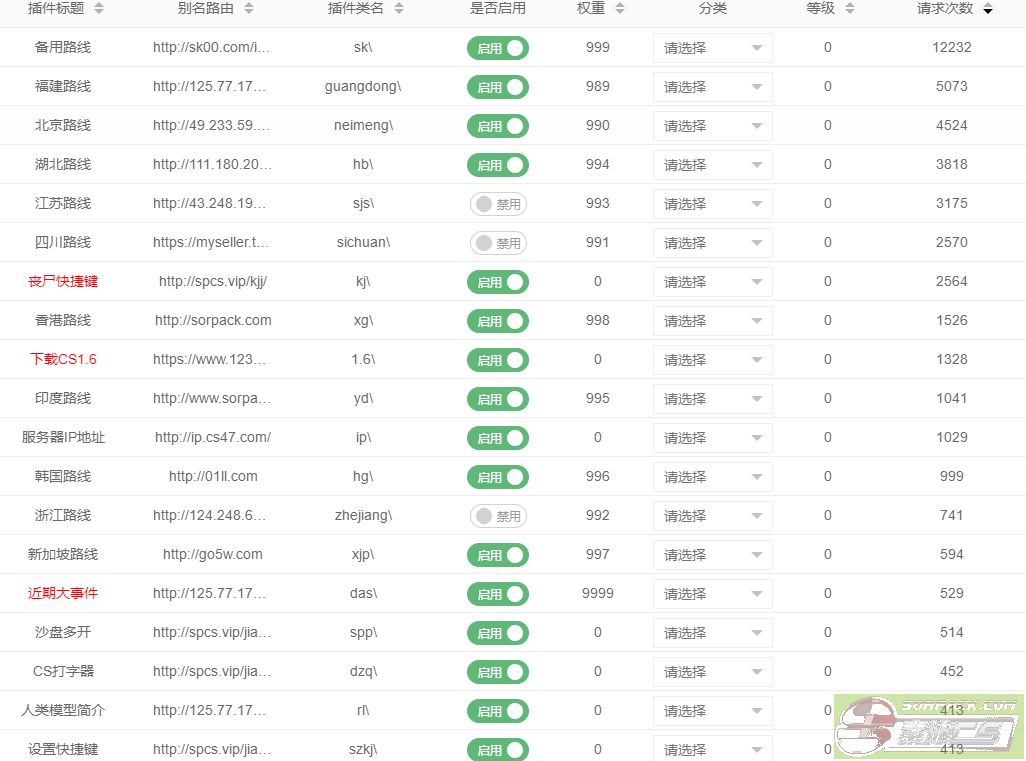This screenshot has height=761, width=1026.
Task: Toggle off 韩国路线
Action: [x=497, y=477]
